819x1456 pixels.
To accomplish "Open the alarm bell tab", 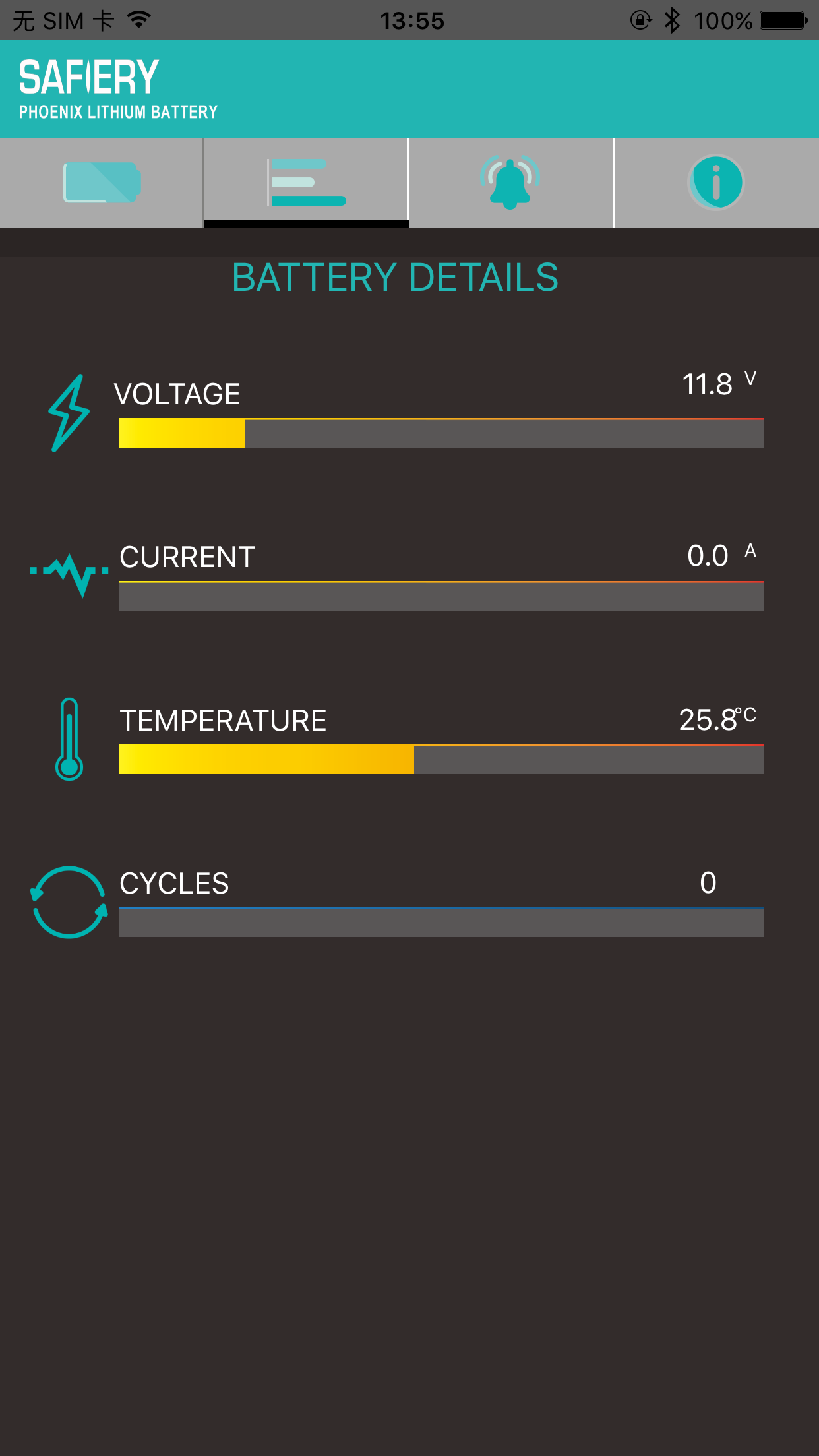I will [x=510, y=183].
